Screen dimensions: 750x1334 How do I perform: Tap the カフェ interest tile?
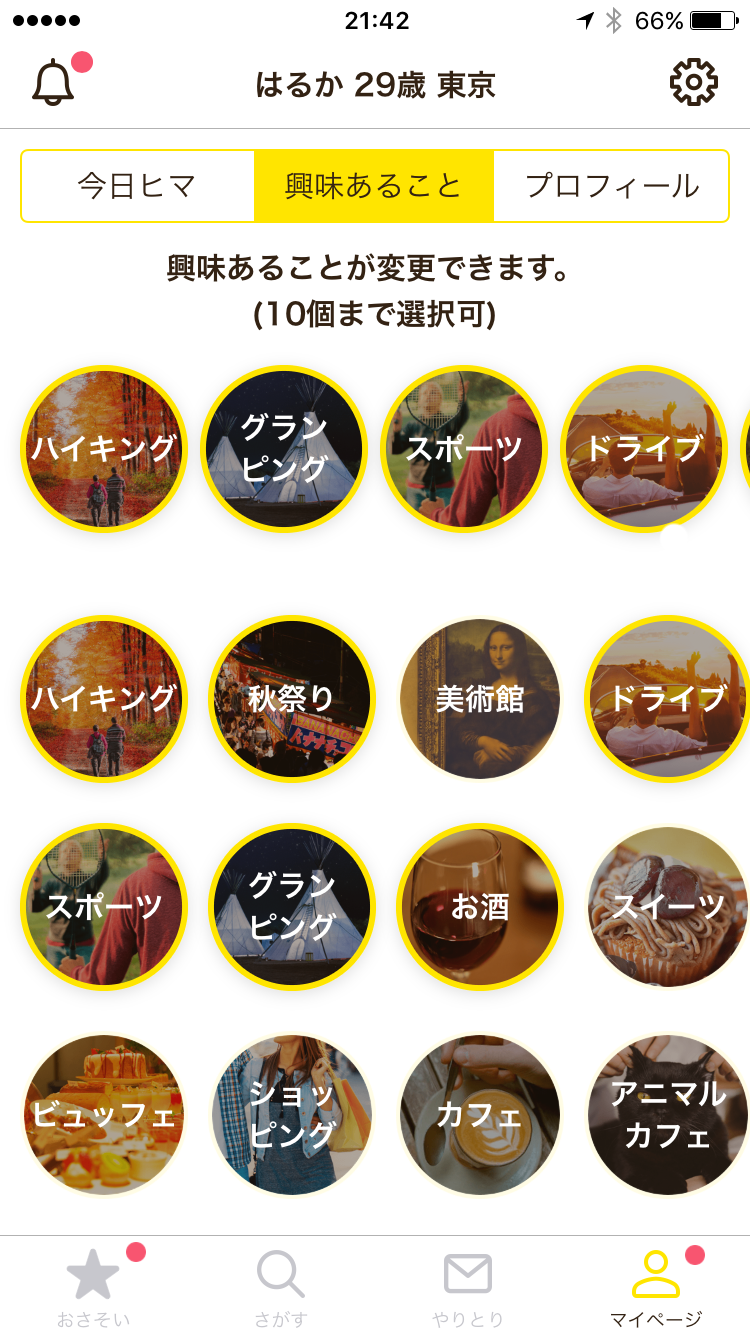click(480, 1115)
